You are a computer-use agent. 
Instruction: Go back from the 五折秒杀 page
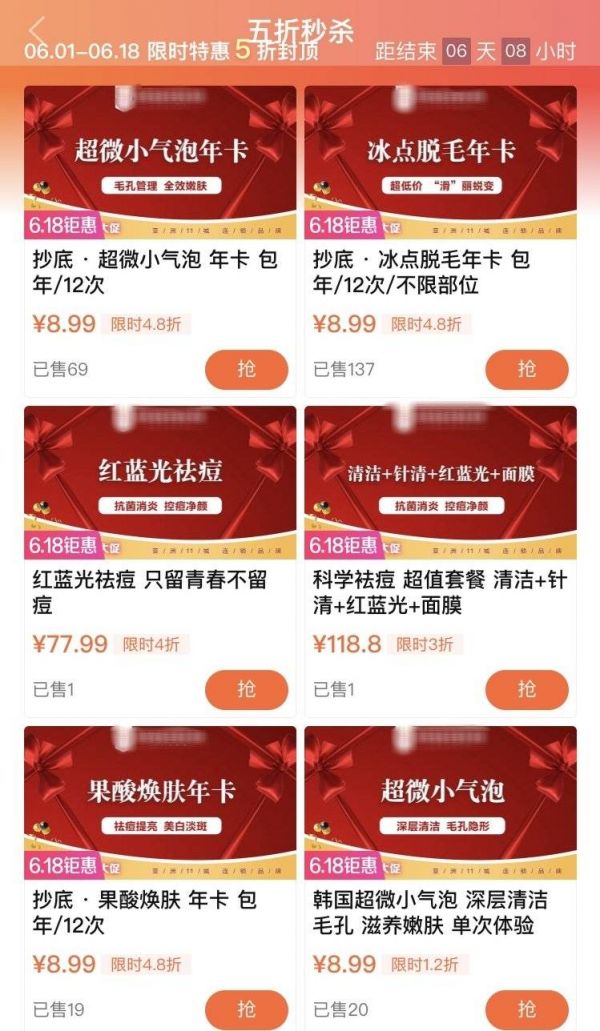(x=38, y=30)
